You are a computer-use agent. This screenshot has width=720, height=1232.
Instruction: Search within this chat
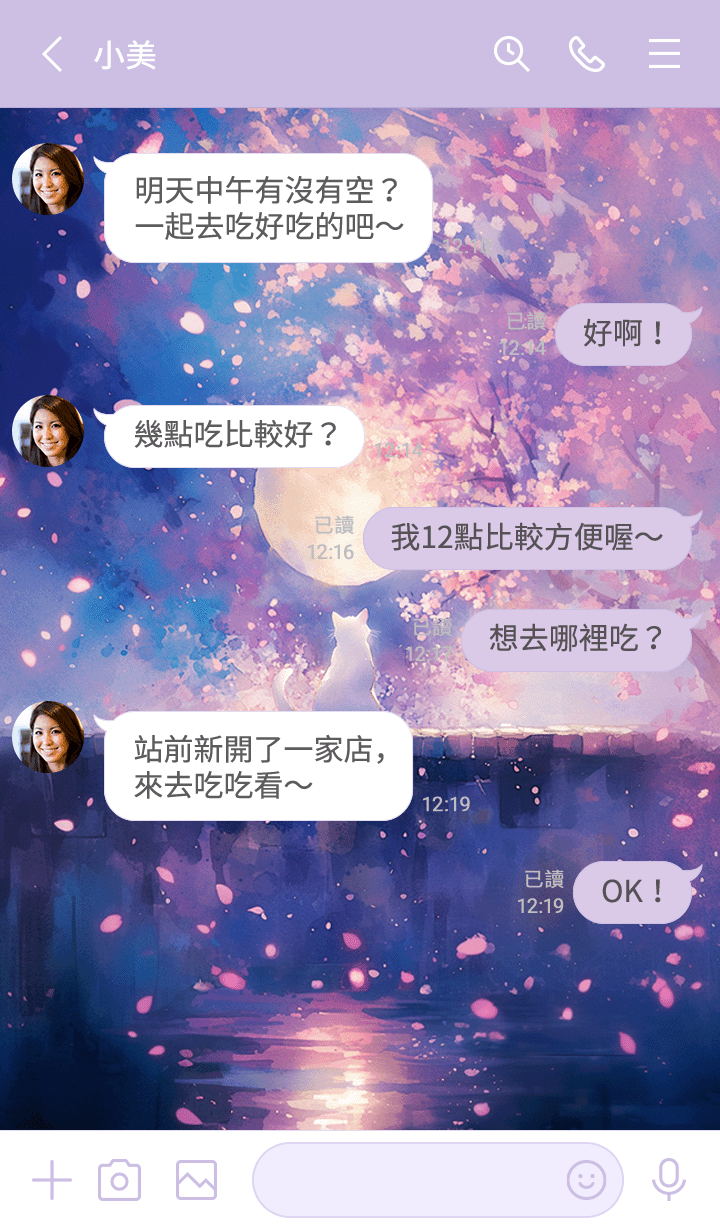click(511, 54)
